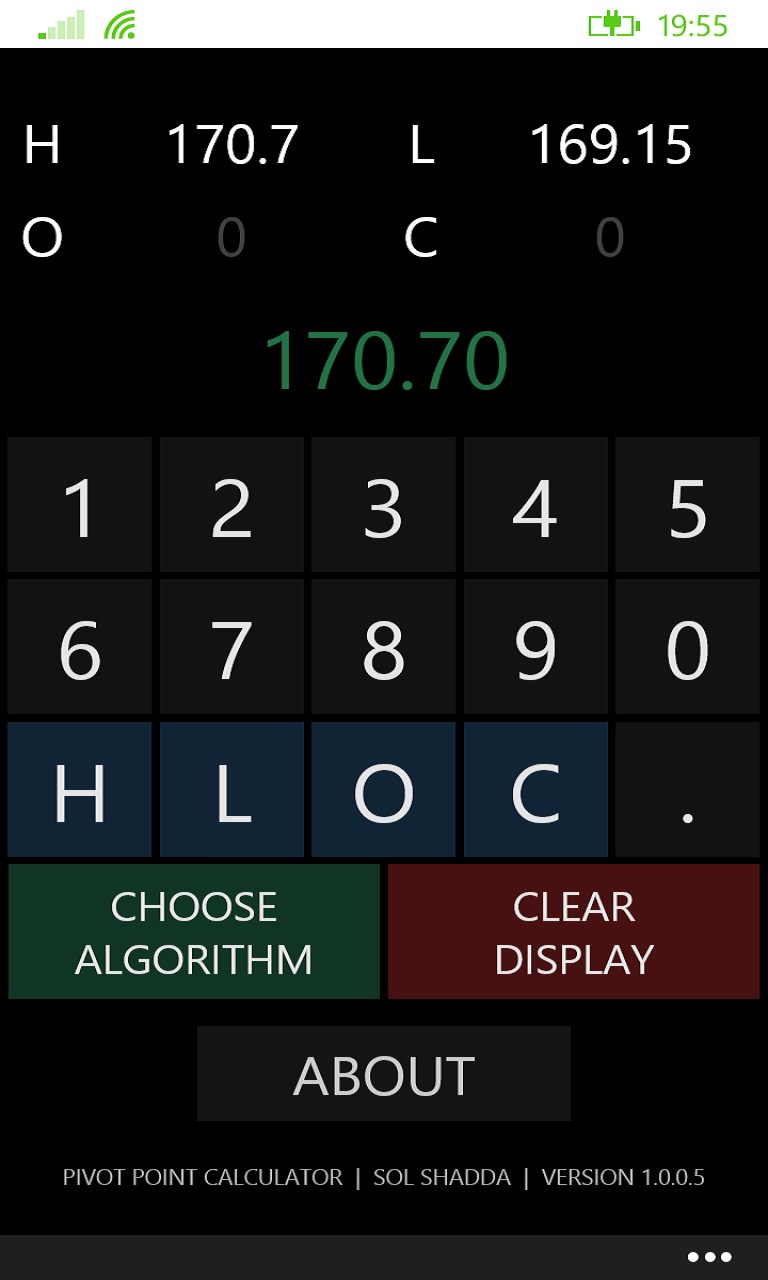The image size is (768, 1280).
Task: Select the L value showing 169.15
Action: pyautogui.click(x=611, y=144)
